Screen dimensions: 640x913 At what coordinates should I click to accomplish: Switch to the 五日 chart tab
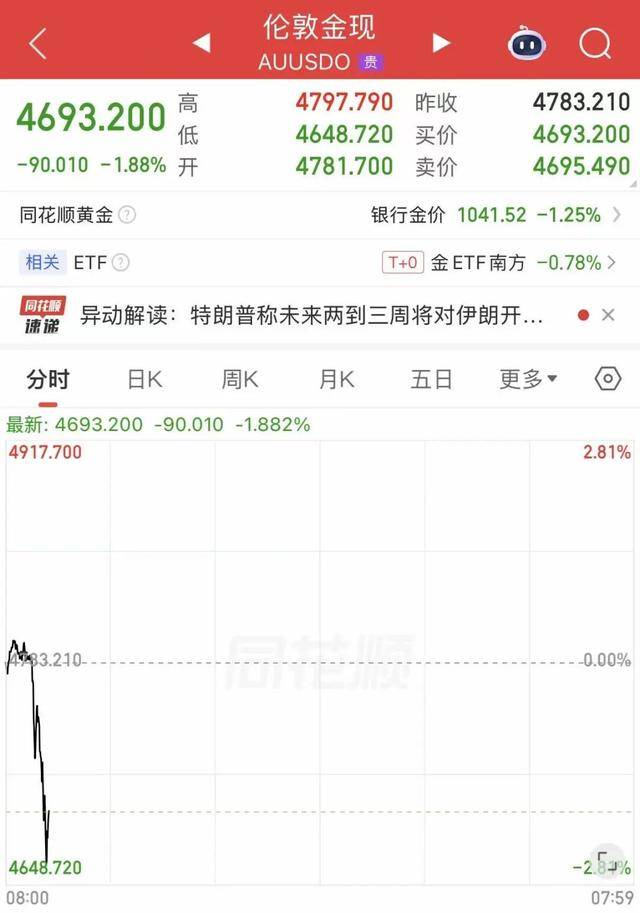pos(431,379)
